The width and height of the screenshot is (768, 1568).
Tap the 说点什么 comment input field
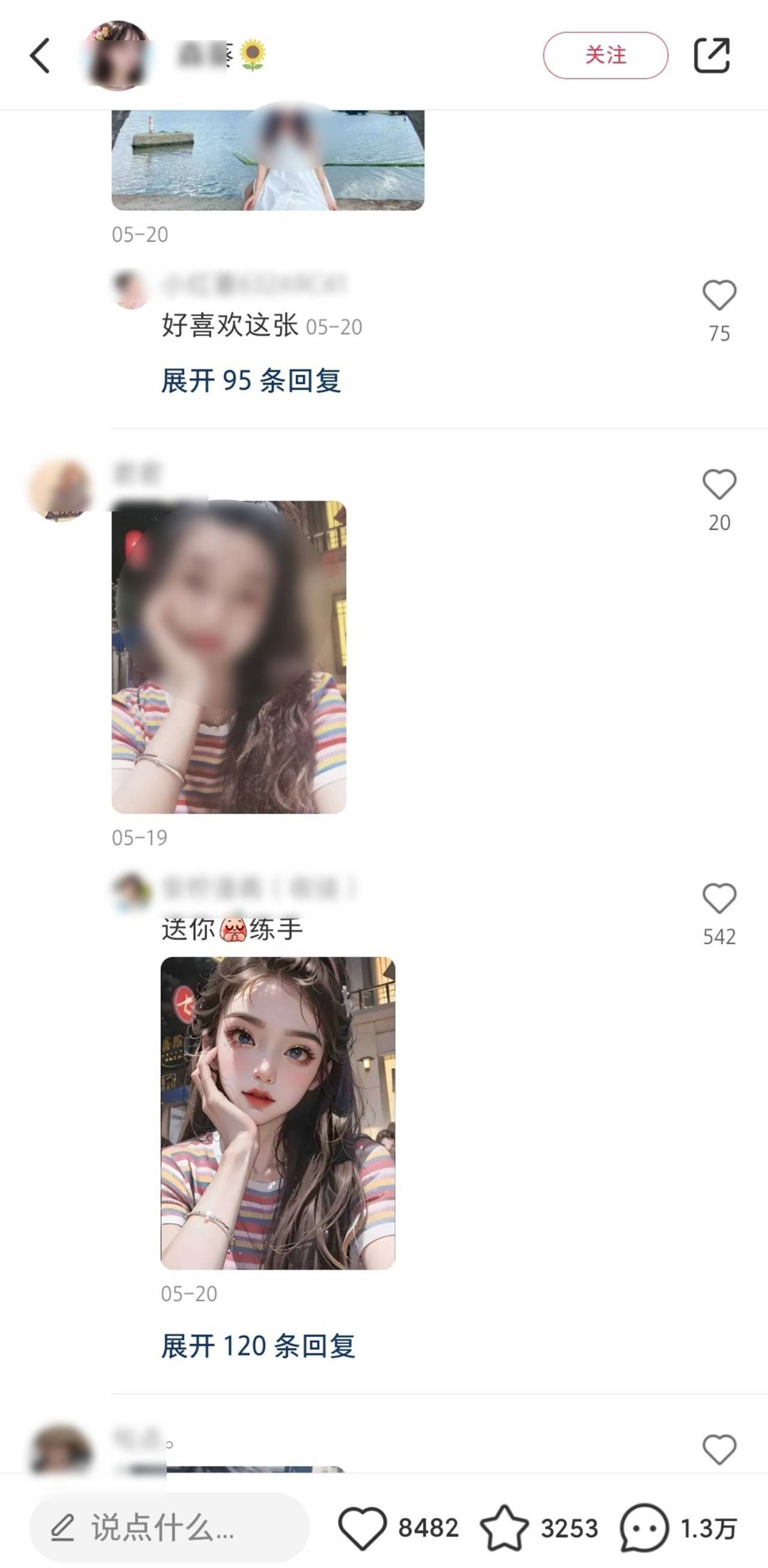[169, 1528]
